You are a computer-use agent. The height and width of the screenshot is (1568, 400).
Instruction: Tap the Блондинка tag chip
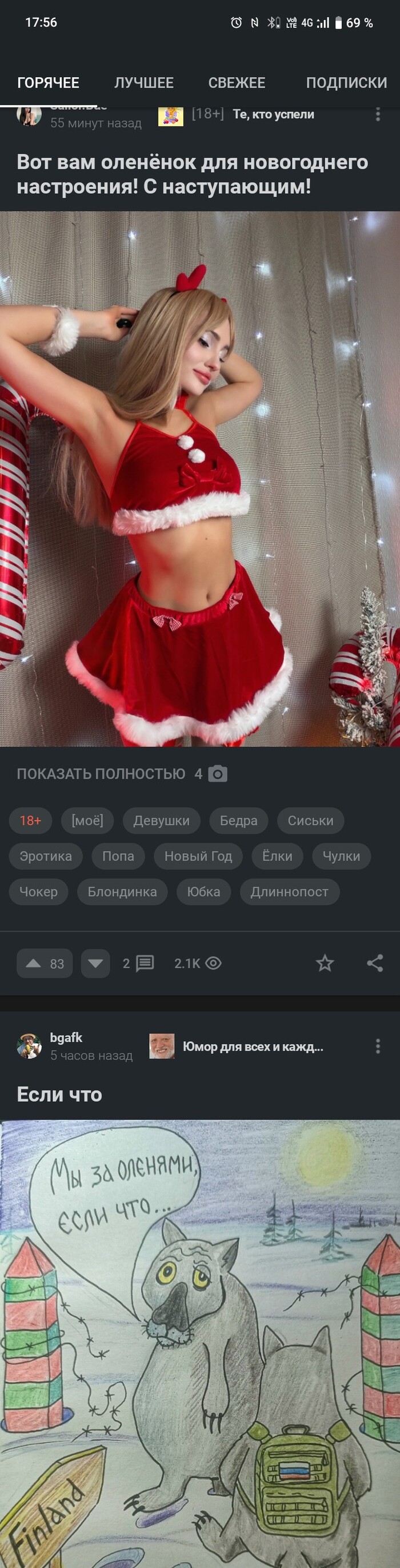point(122,892)
